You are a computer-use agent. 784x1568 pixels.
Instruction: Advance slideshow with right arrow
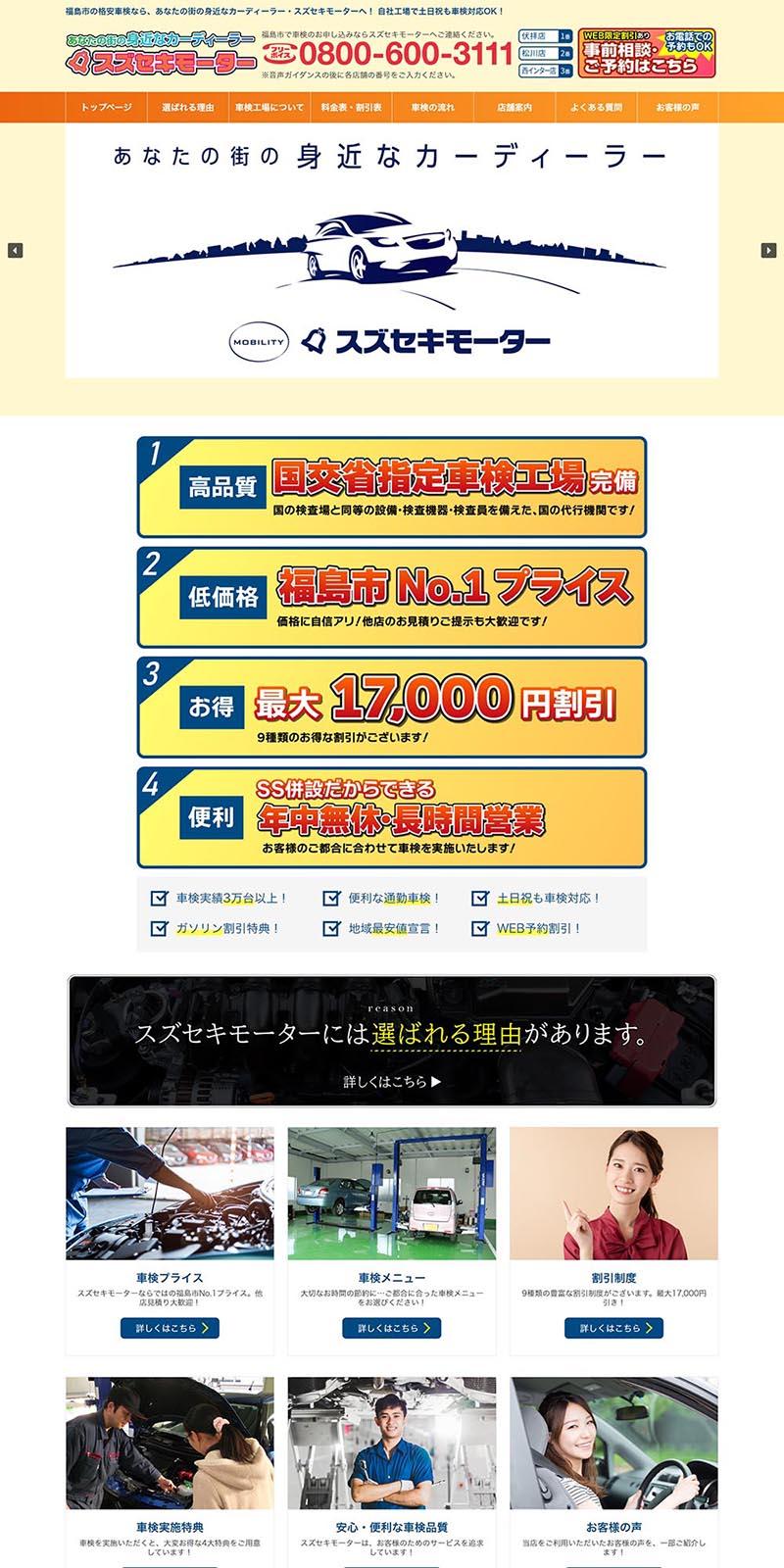click(768, 251)
